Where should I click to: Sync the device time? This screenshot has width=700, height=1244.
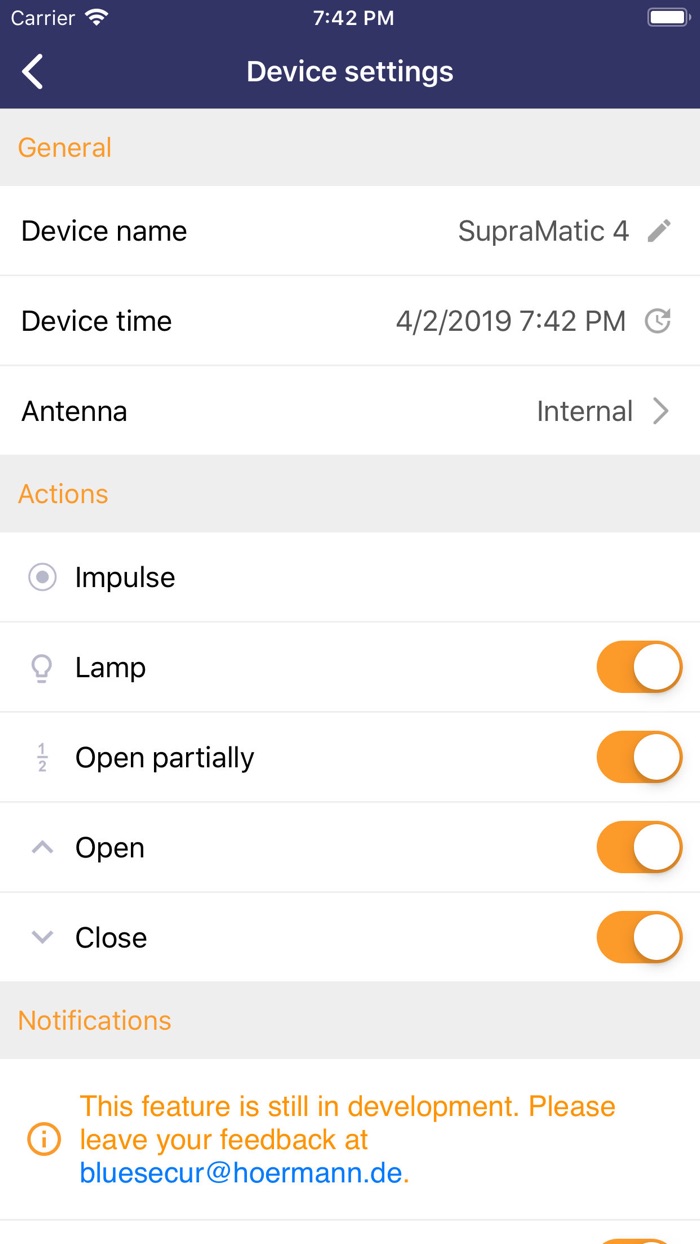[657, 321]
